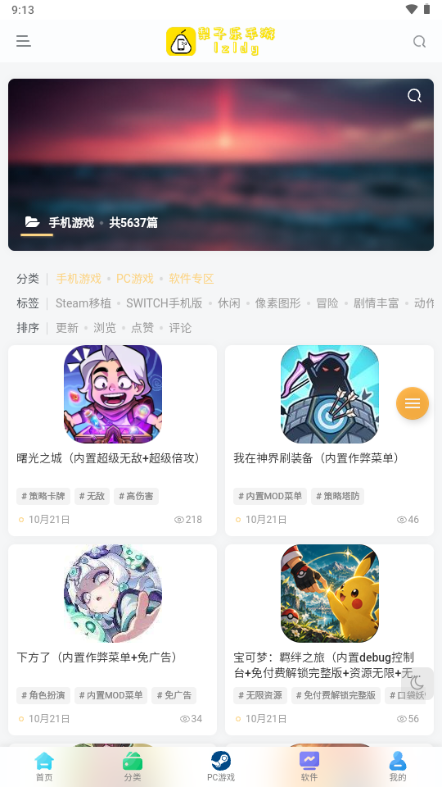442x787 pixels.
Task: Filter by SWITCH手机版 tag
Action: (x=164, y=303)
